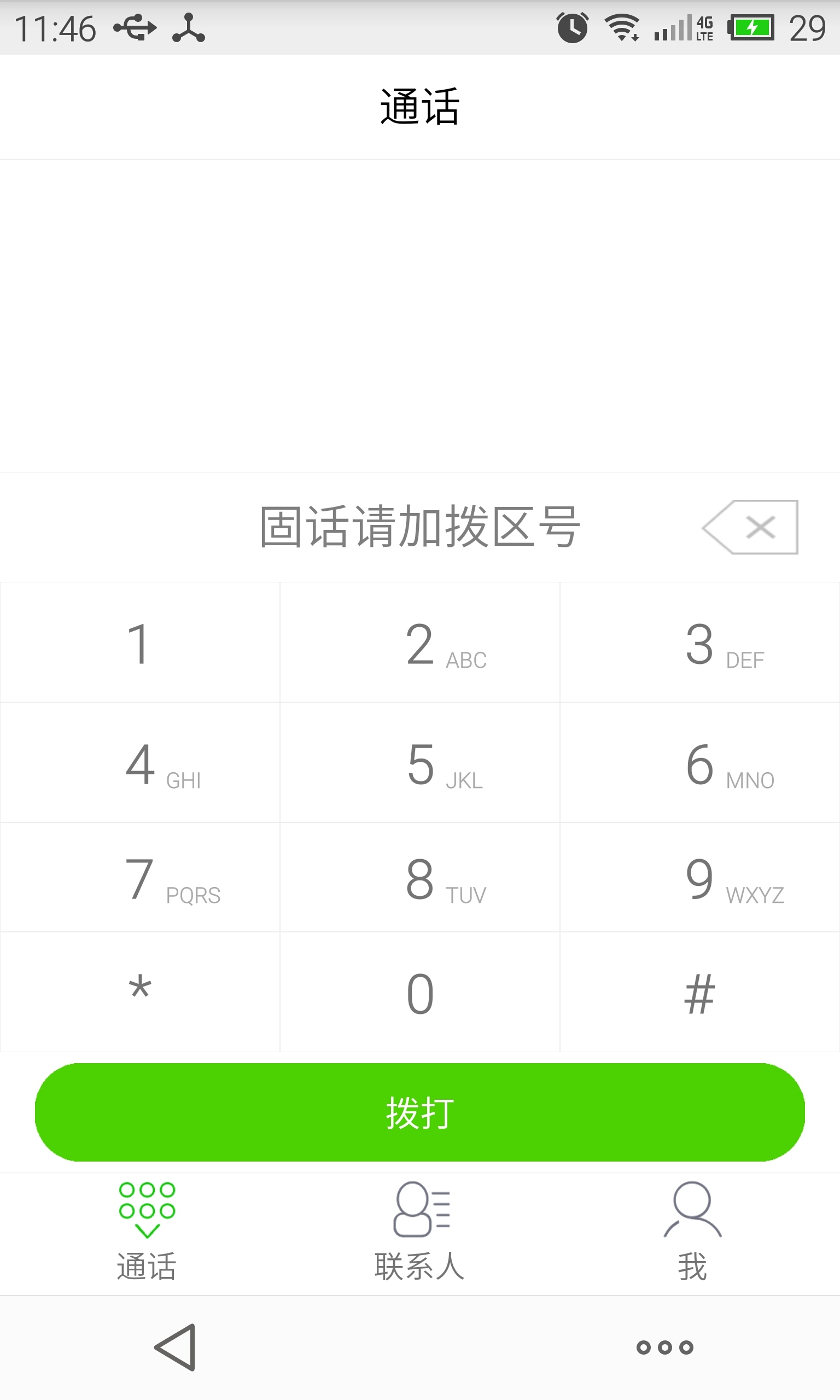Image resolution: width=840 pixels, height=1400 pixels.
Task: Tap the green 拨打 call button
Action: click(420, 1112)
